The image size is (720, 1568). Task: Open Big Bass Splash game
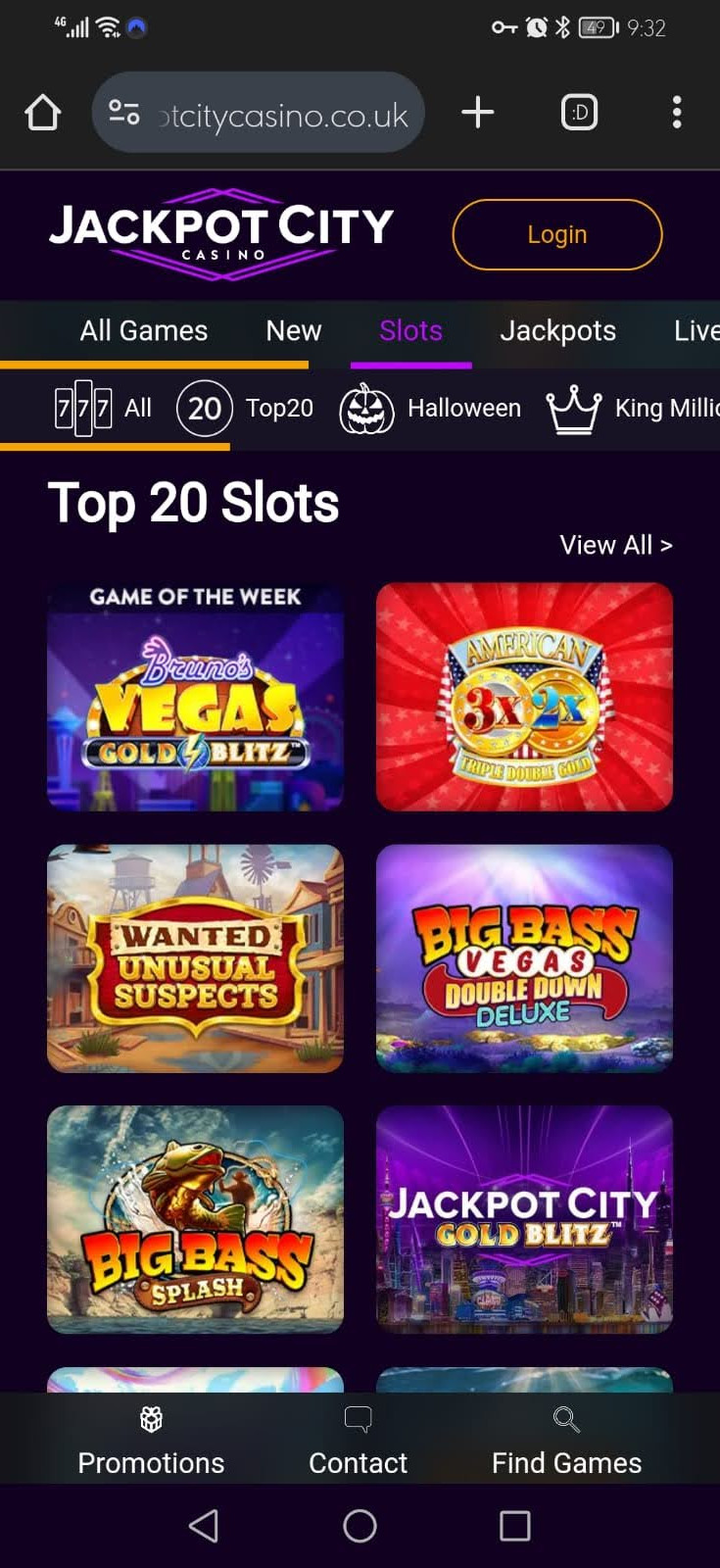click(195, 1219)
